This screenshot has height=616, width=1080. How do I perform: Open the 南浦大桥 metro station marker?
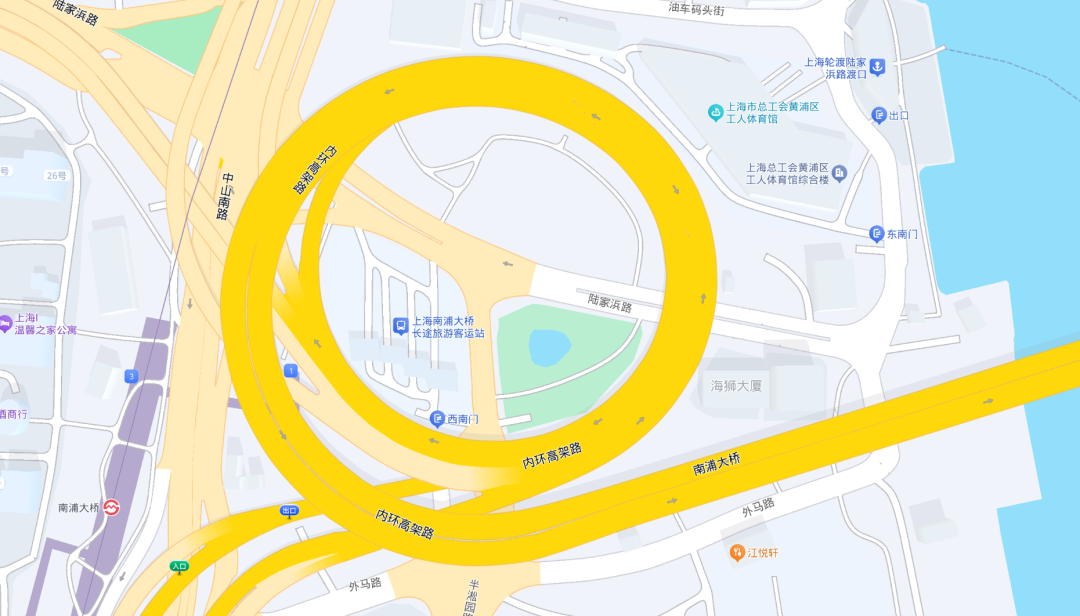tap(113, 507)
